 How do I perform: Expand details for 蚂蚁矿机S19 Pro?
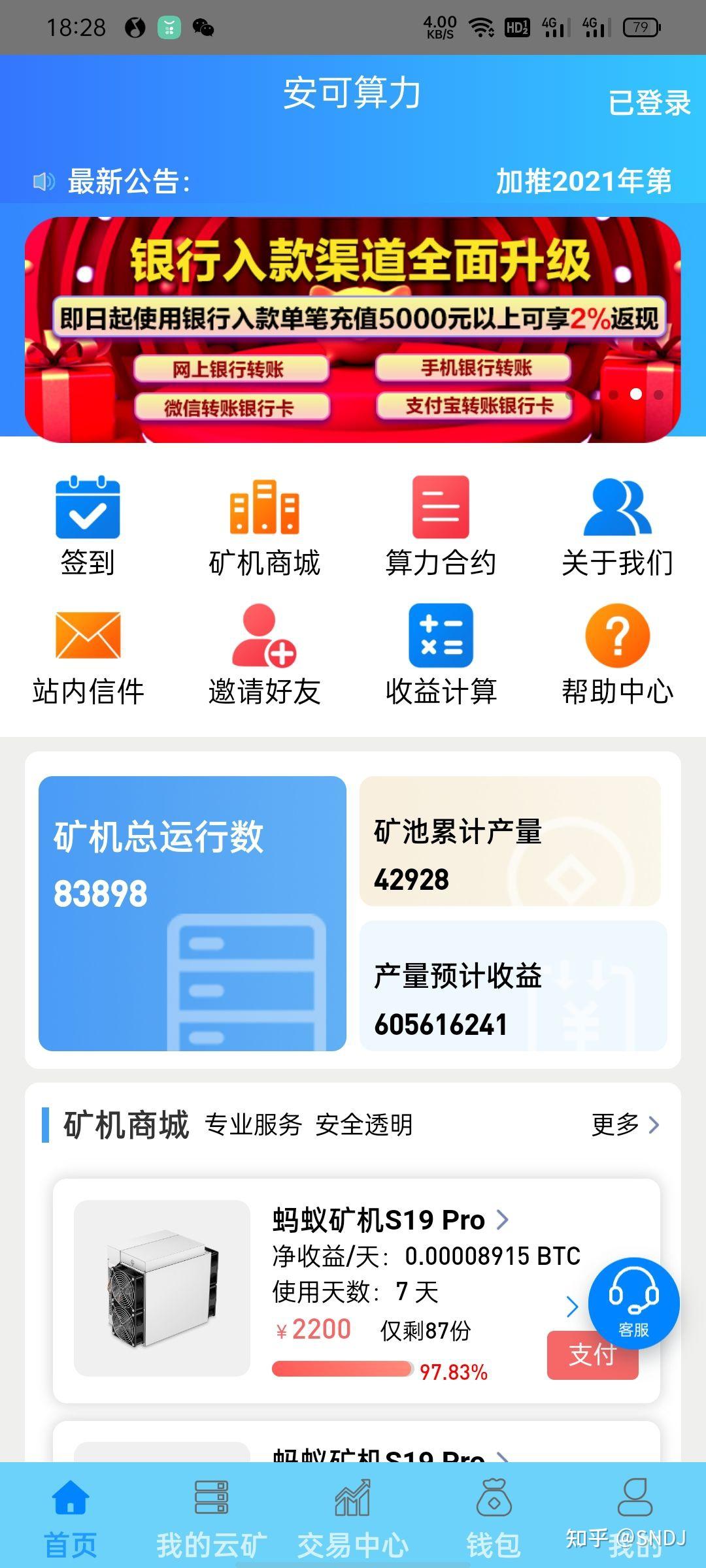378,1219
